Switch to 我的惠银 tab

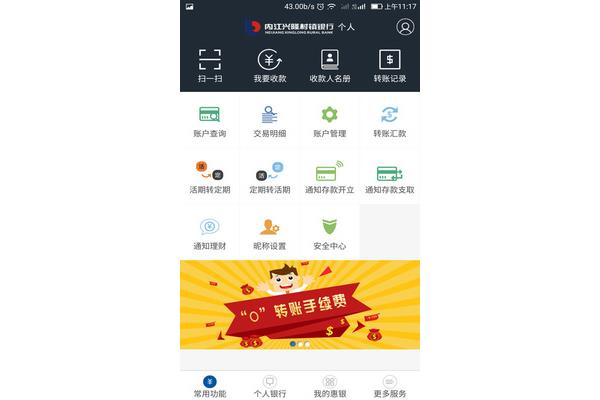pos(329,386)
